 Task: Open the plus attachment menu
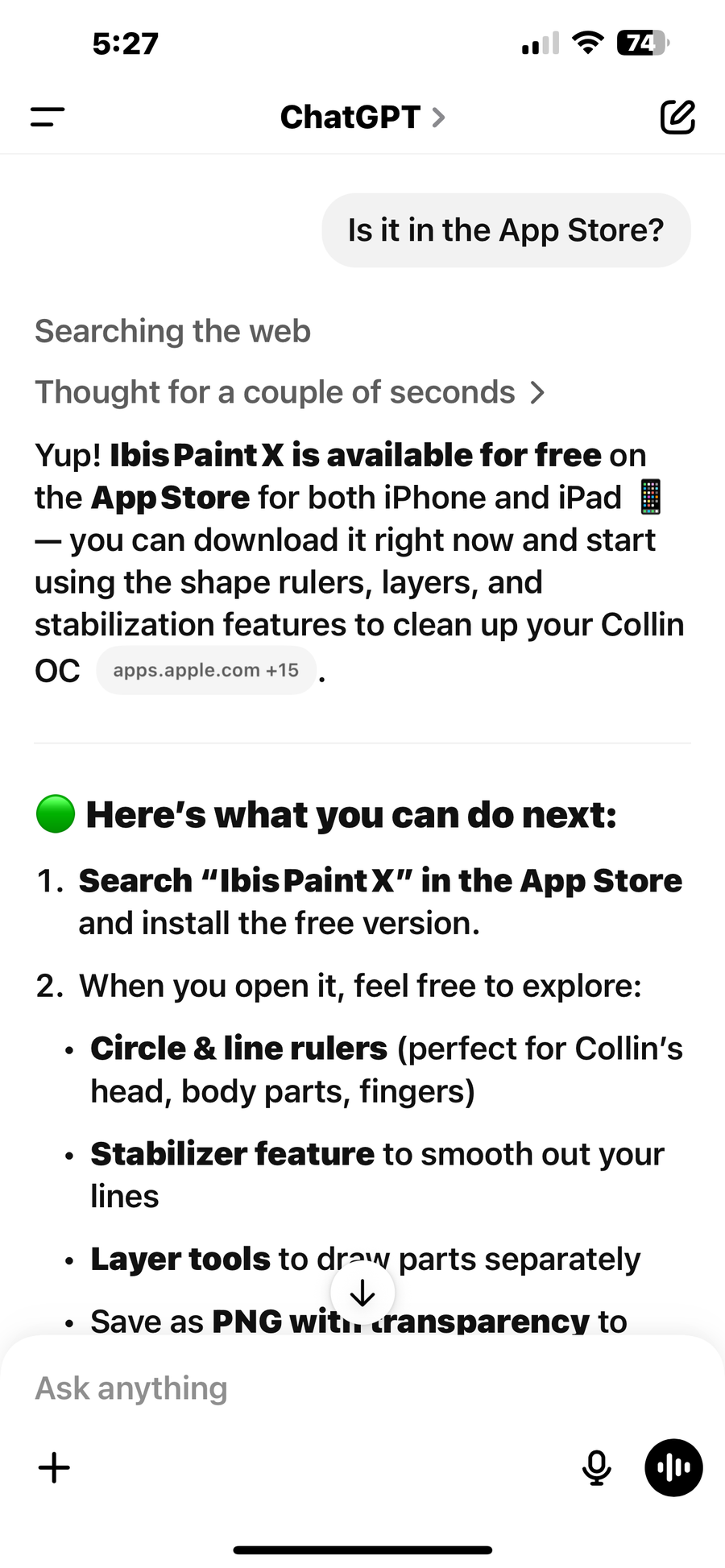54,1467
